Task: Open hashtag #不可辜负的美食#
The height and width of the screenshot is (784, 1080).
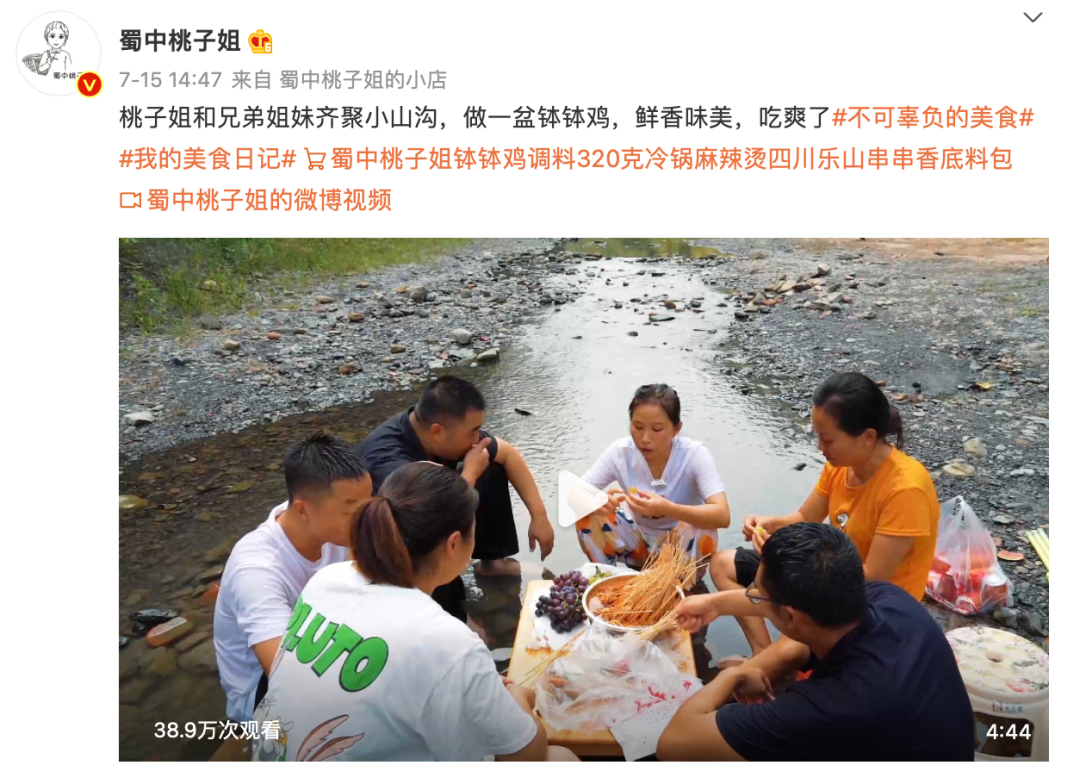Action: point(933,118)
